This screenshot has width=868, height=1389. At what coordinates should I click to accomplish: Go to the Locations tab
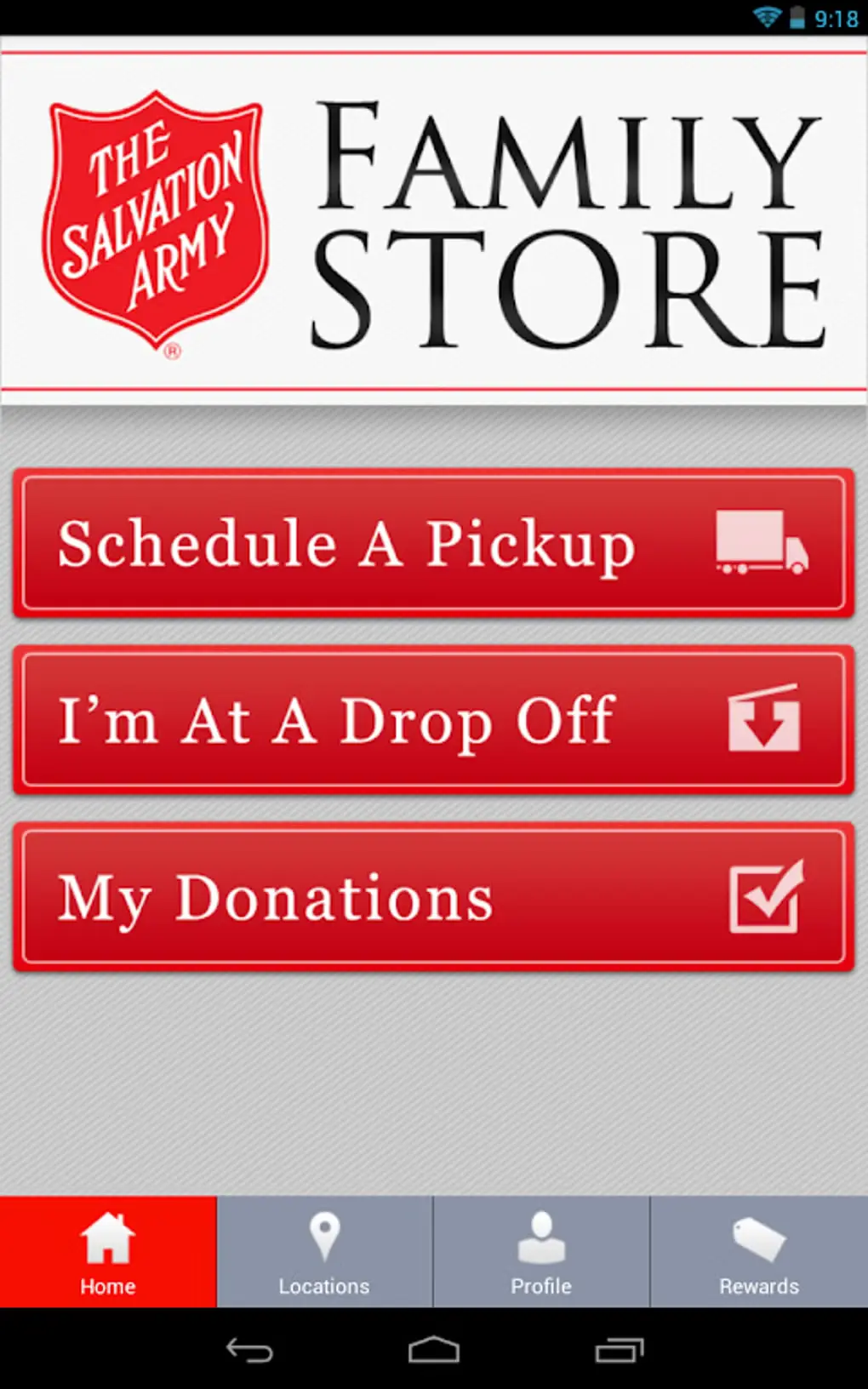[x=324, y=1251]
